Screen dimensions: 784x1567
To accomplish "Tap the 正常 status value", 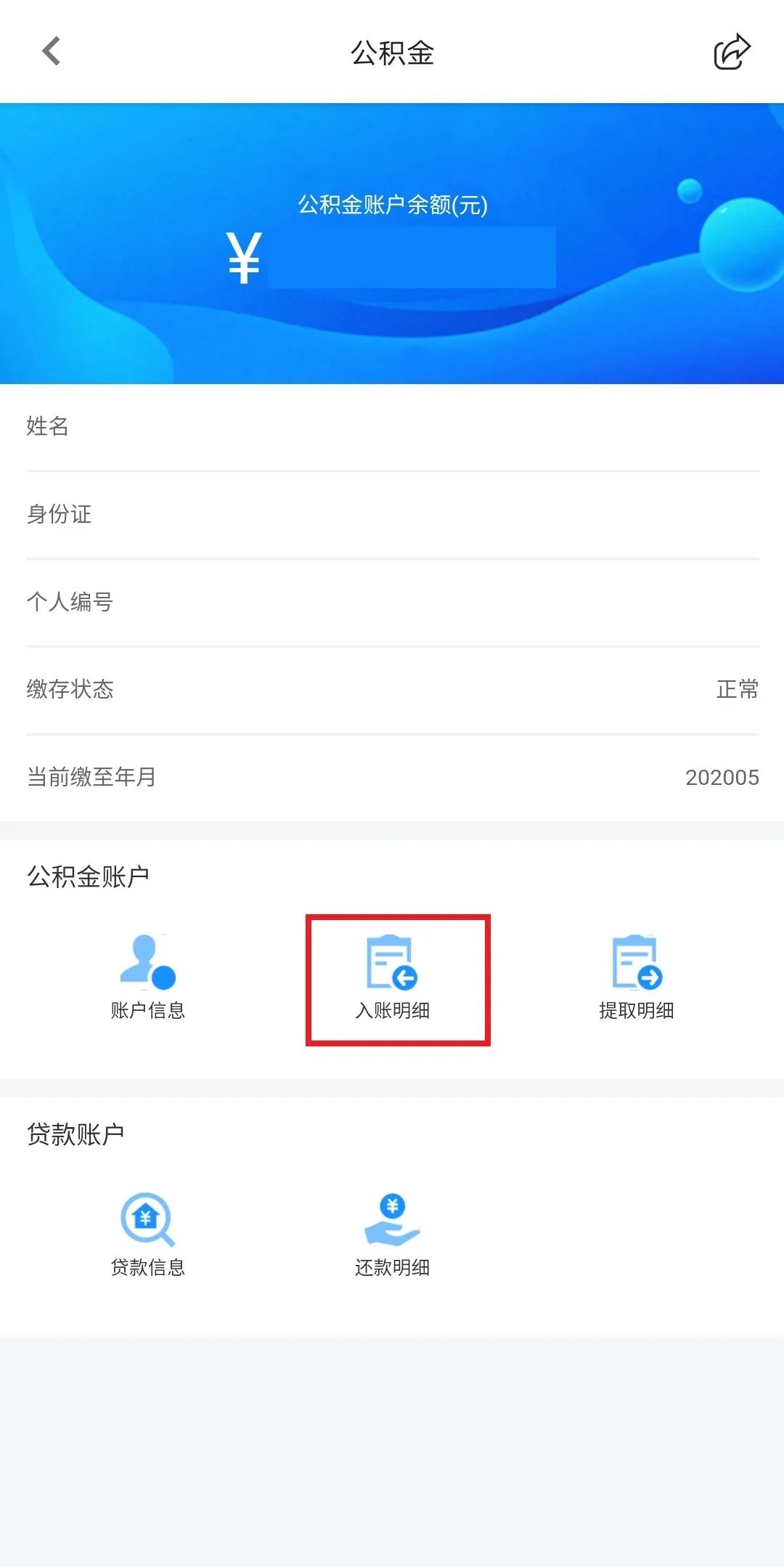I will pyautogui.click(x=736, y=691).
